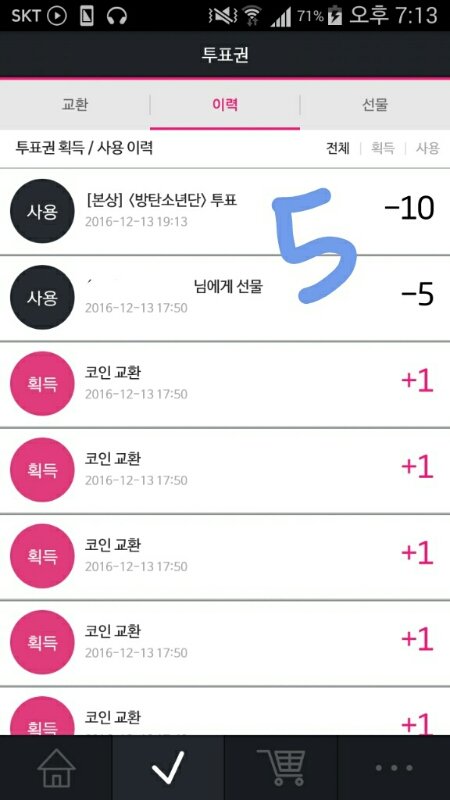Filter history by 획득

(x=383, y=148)
